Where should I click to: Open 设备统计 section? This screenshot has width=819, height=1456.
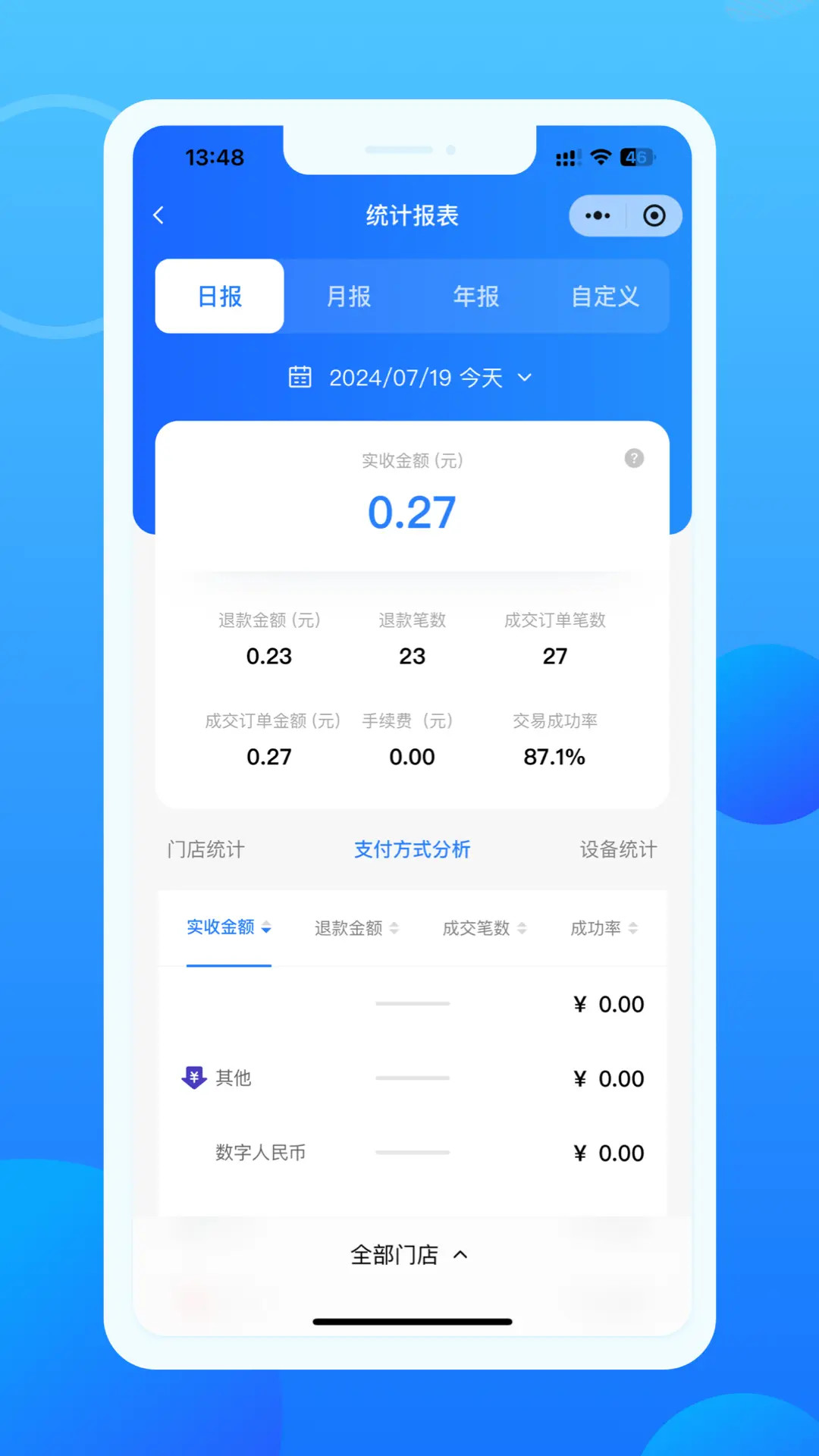coord(617,849)
